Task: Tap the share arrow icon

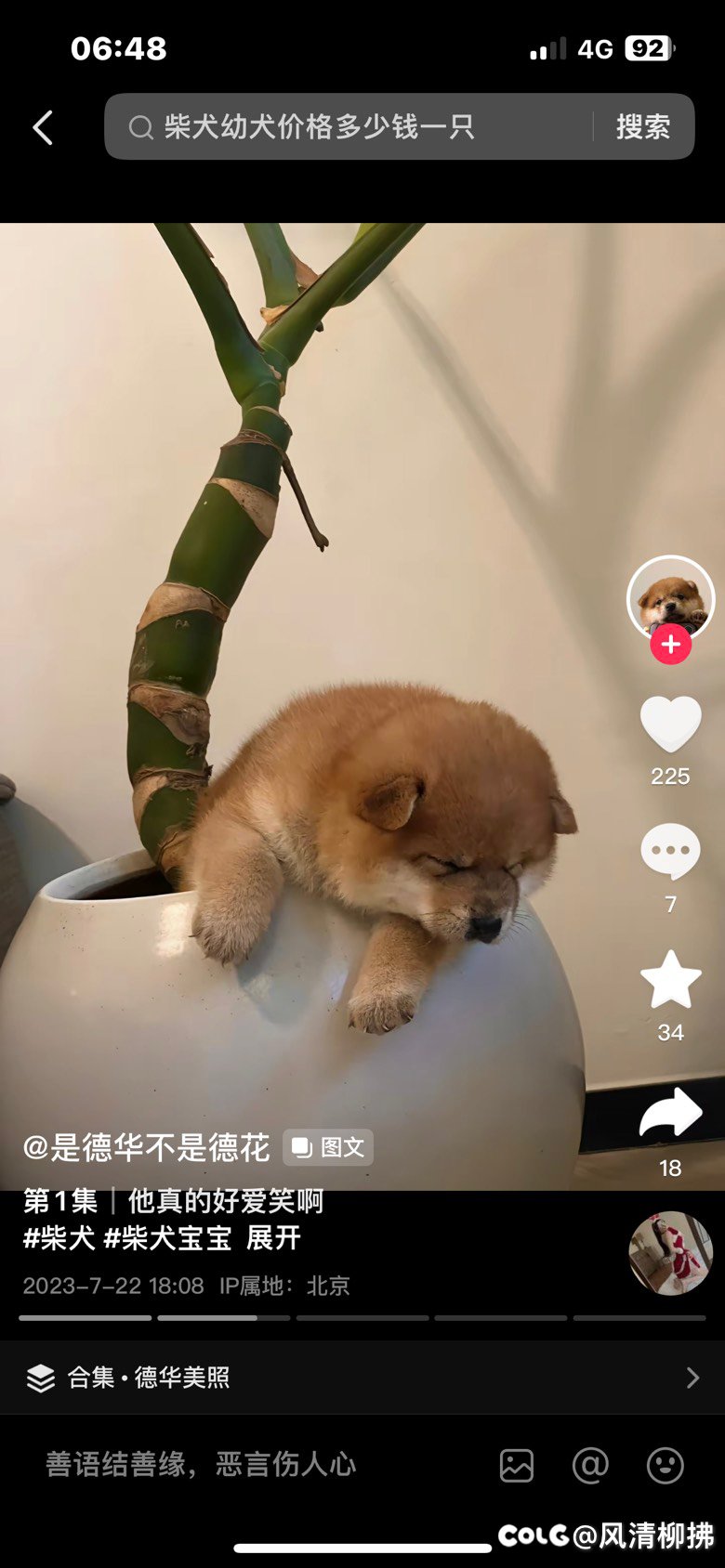Action: point(671,1113)
